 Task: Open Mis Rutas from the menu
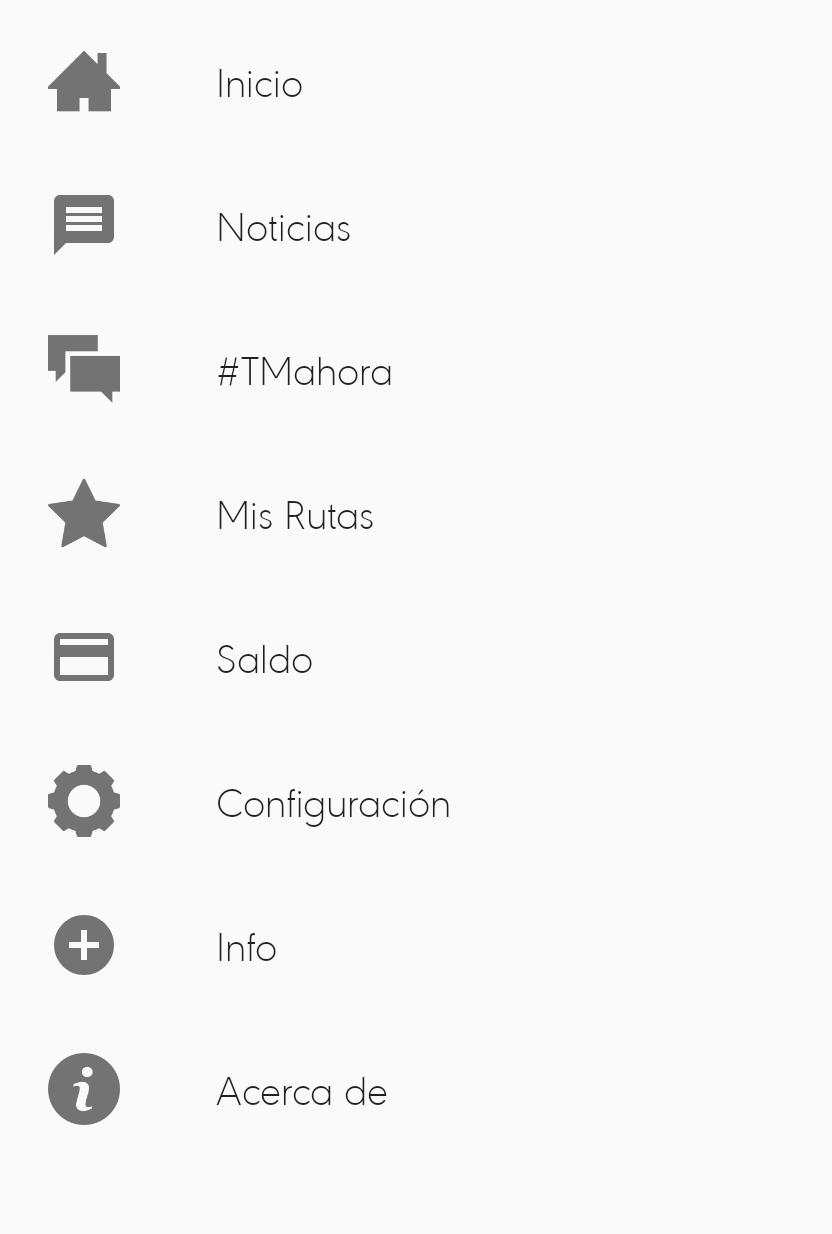294,517
